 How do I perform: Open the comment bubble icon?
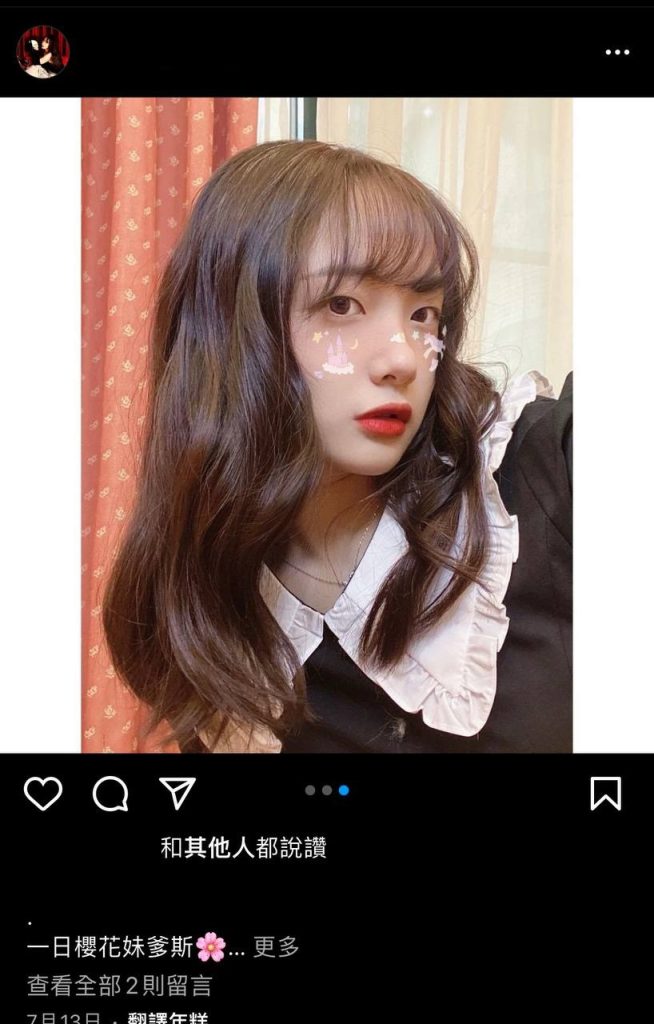coord(110,794)
